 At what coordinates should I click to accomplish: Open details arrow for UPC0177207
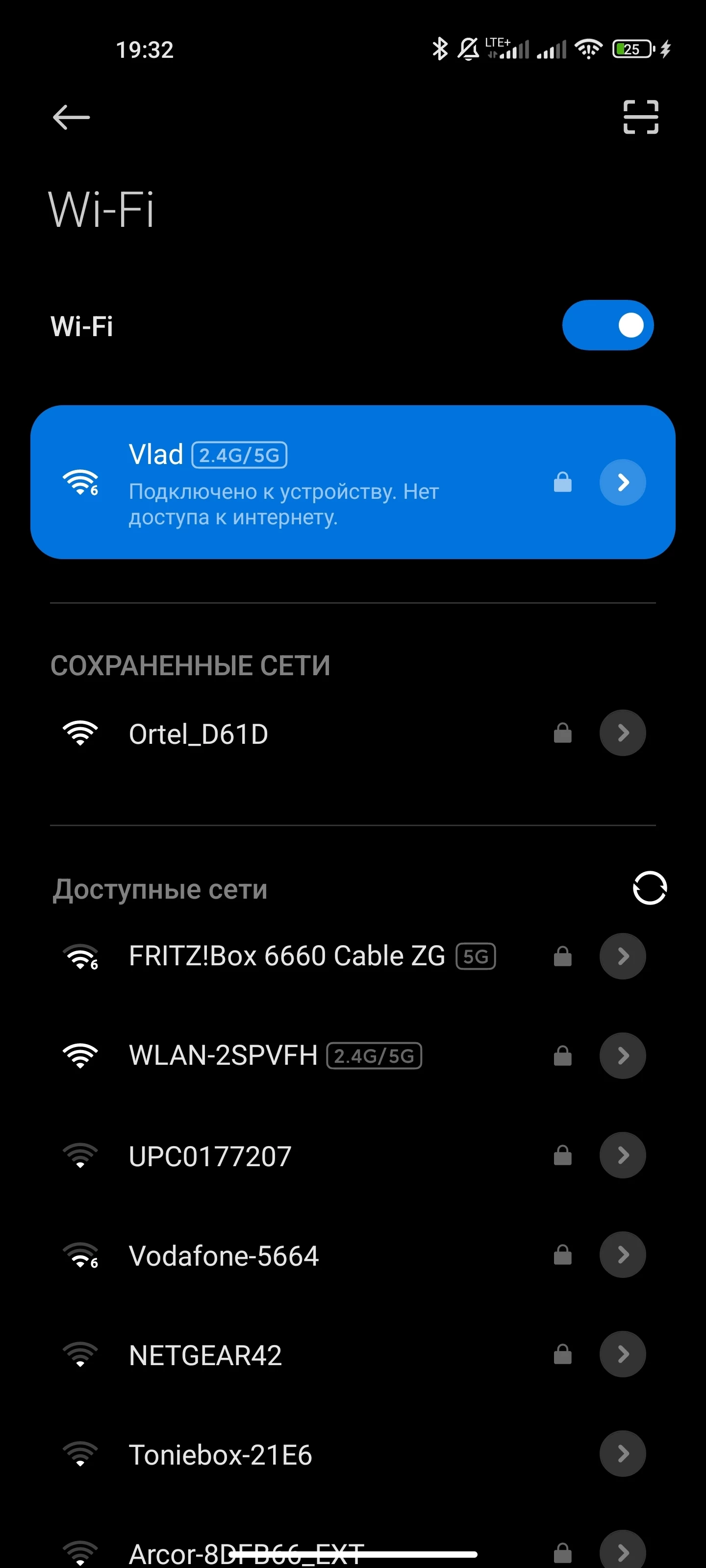[623, 1155]
